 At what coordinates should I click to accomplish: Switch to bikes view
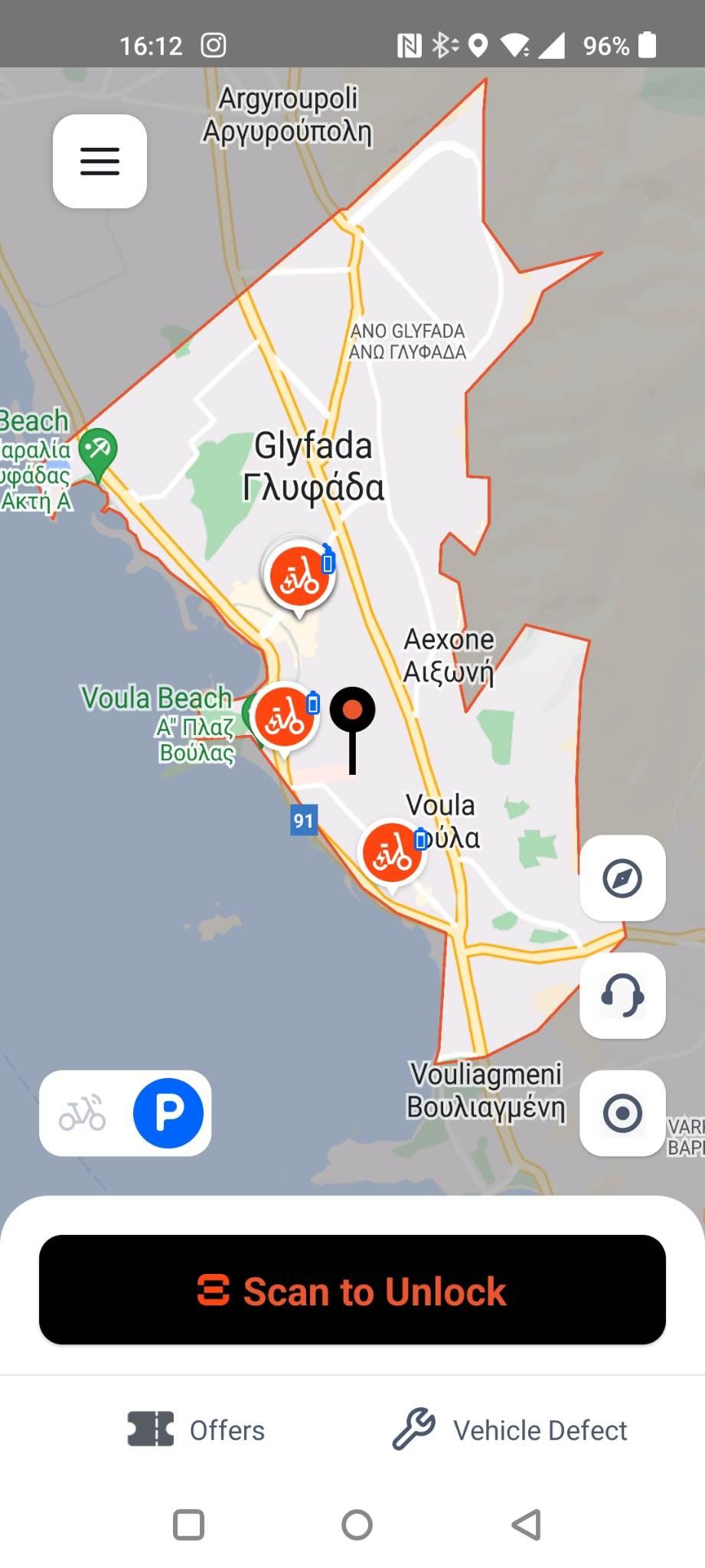[x=83, y=1112]
